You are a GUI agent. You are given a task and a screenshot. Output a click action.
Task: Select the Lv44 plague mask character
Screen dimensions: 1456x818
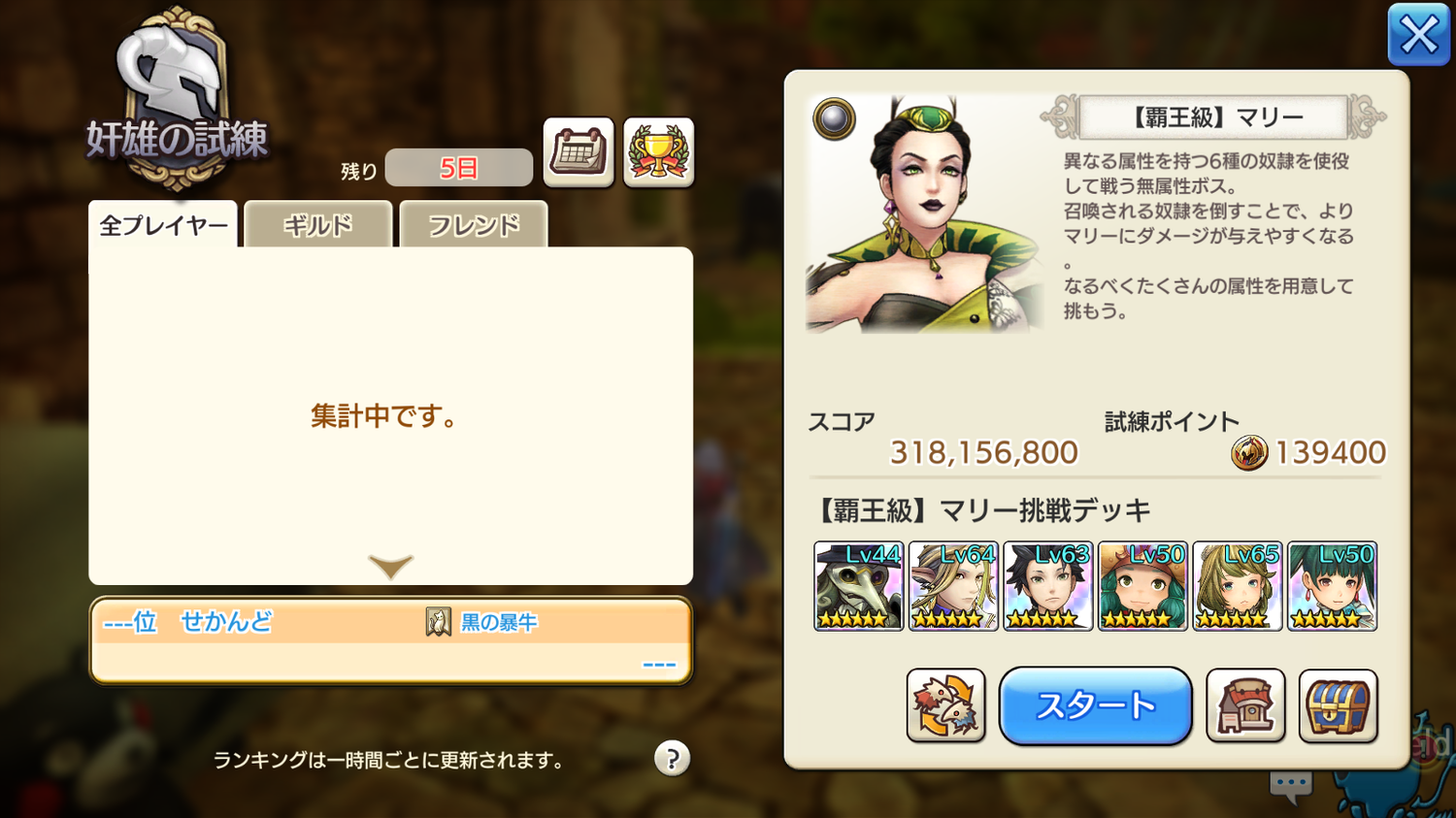pyautogui.click(x=858, y=586)
